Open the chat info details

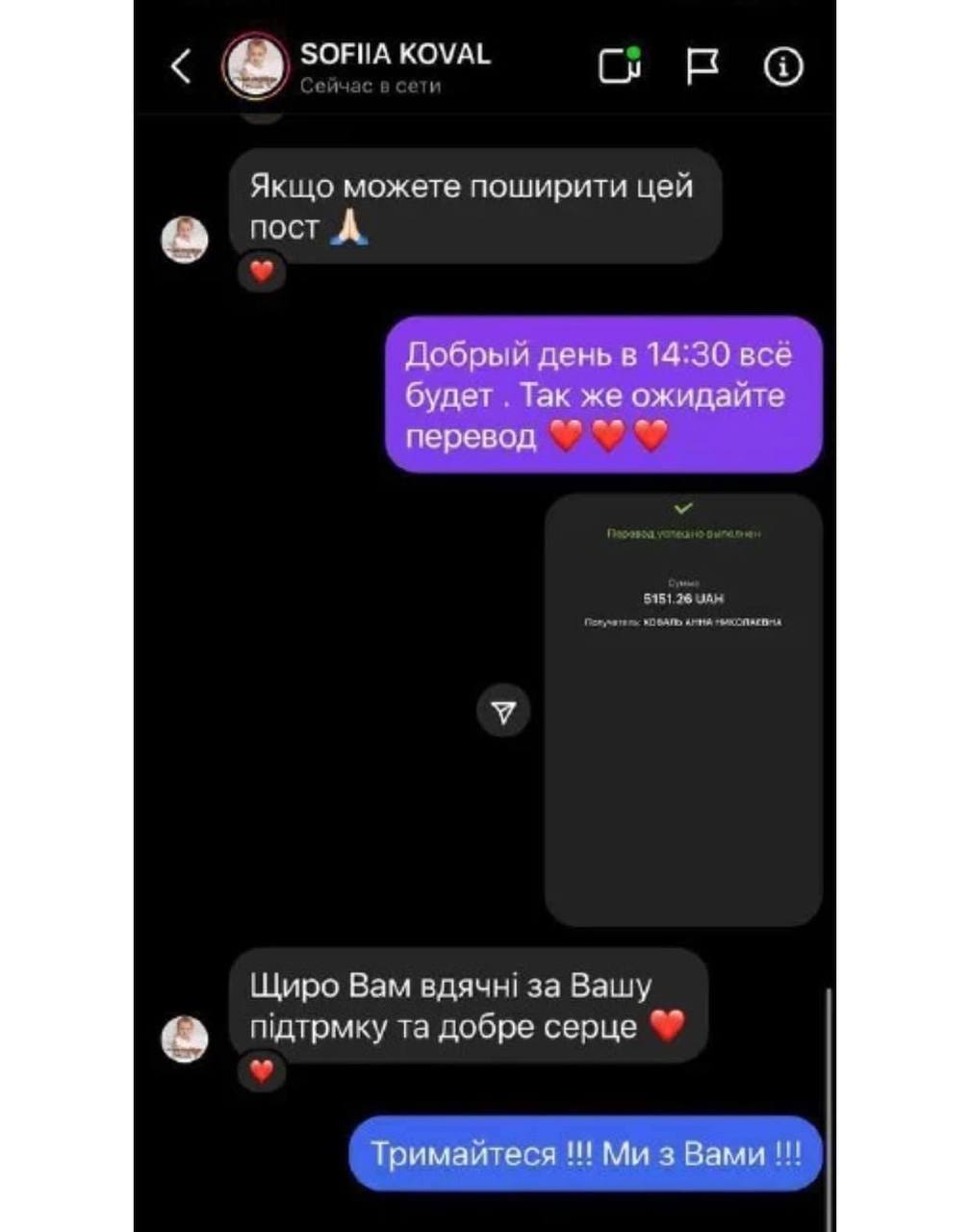pyautogui.click(x=782, y=66)
